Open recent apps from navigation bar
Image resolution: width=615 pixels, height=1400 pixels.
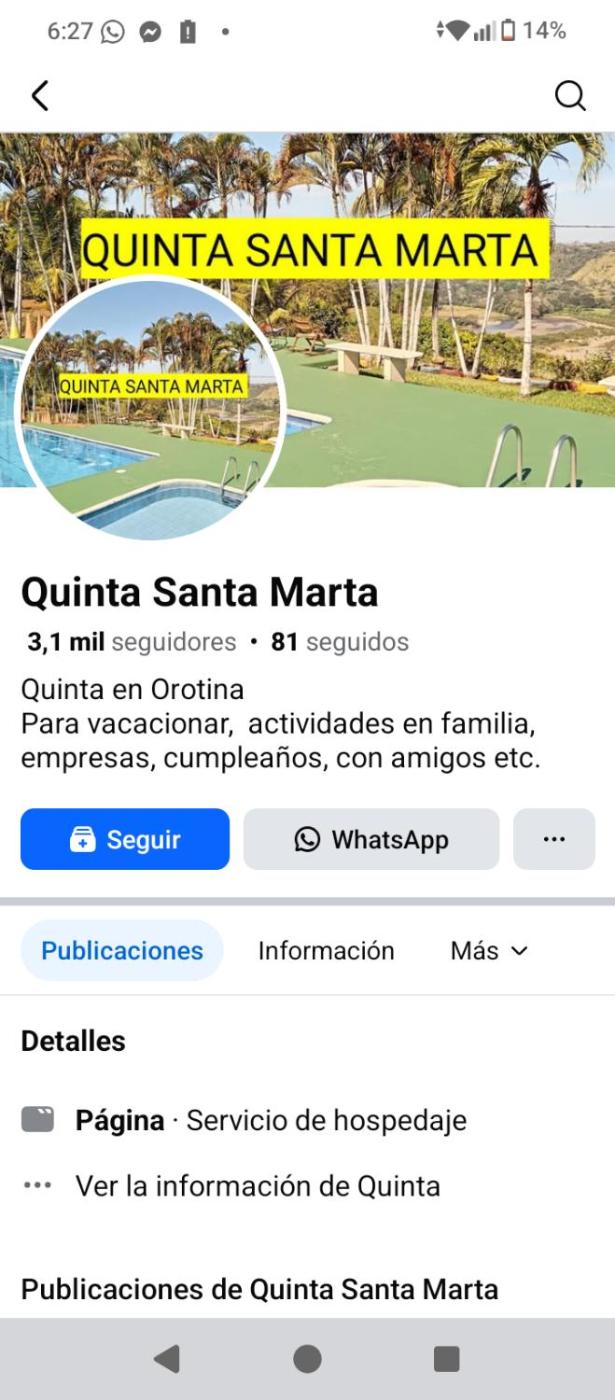point(446,1358)
